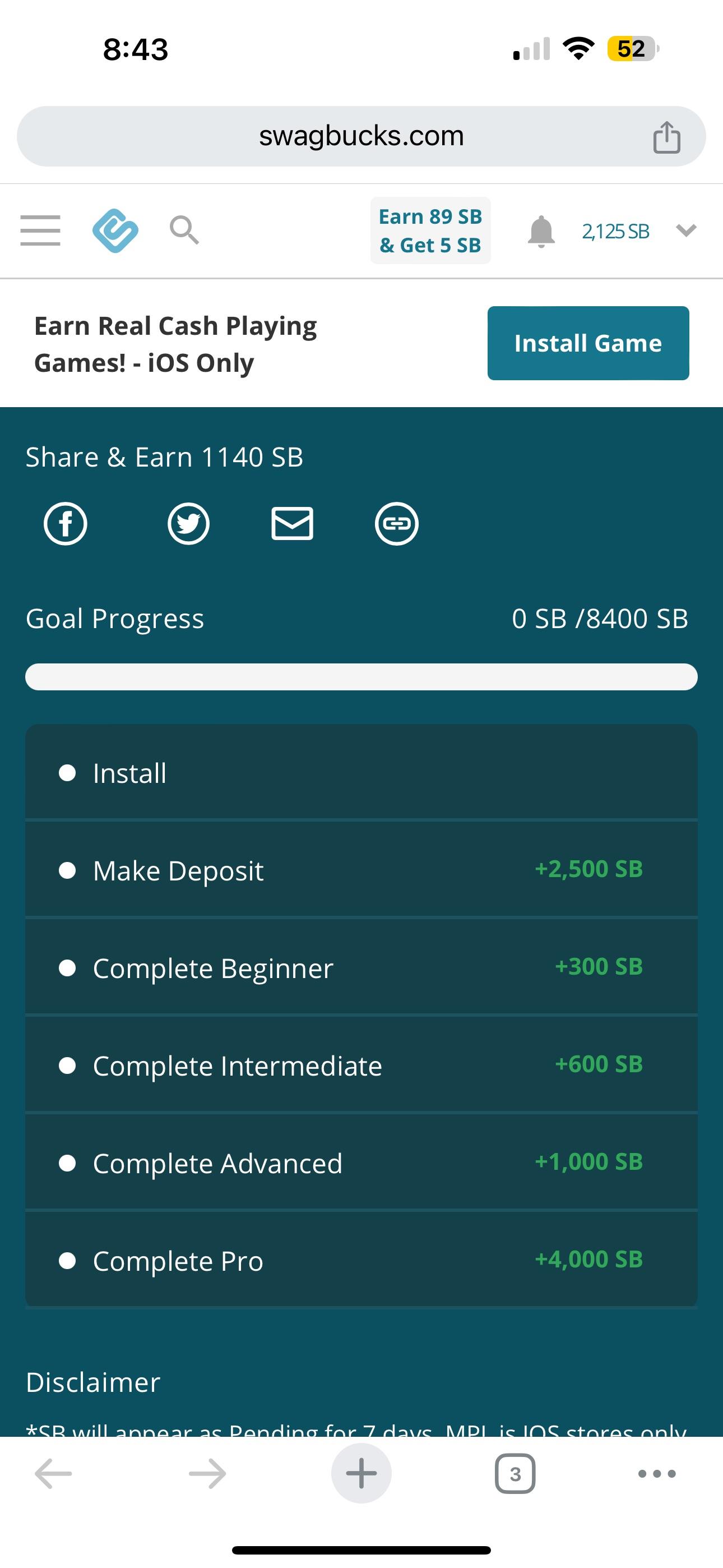Expand the SB balance dropdown
The image size is (723, 1568).
pos(685,230)
